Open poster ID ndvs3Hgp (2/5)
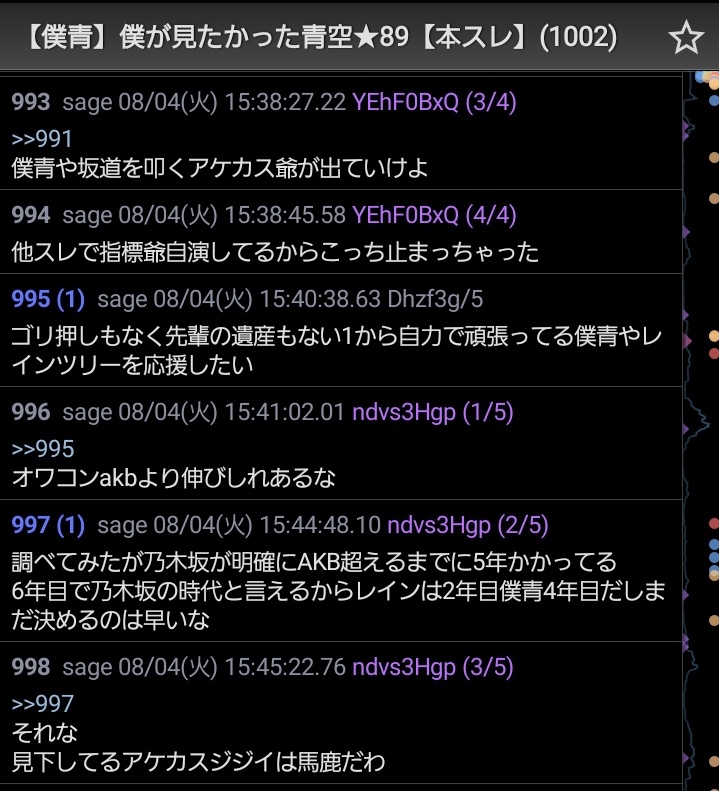The image size is (719, 791). click(x=467, y=526)
